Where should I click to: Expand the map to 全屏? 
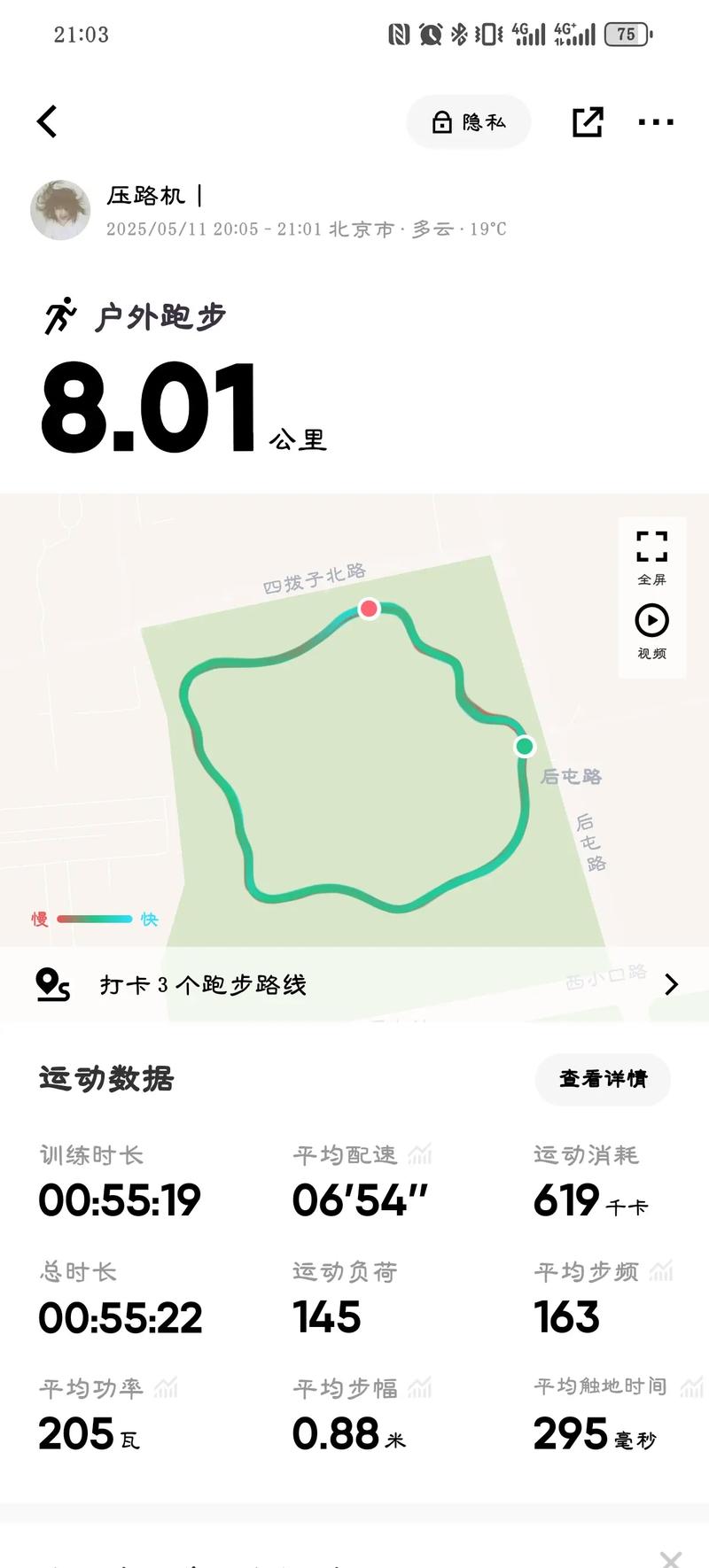[x=651, y=556]
